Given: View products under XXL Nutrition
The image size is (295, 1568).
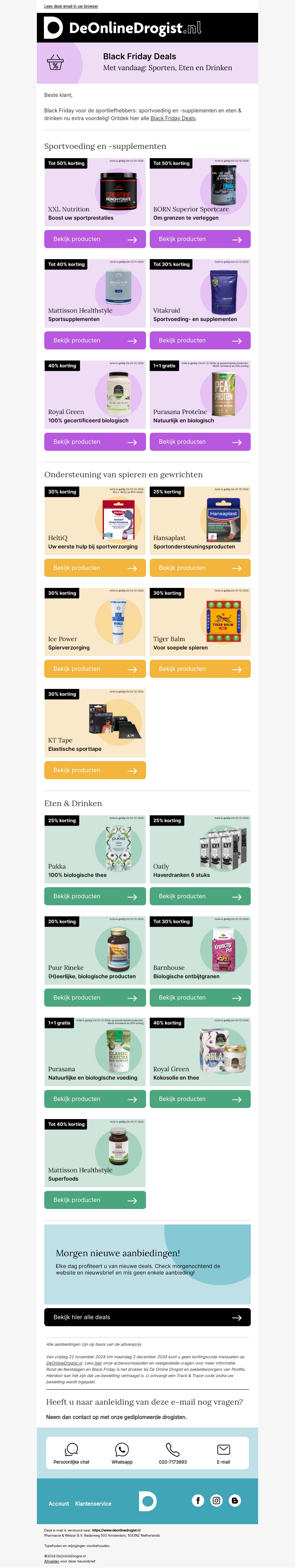Looking at the screenshot, I should 94,239.
